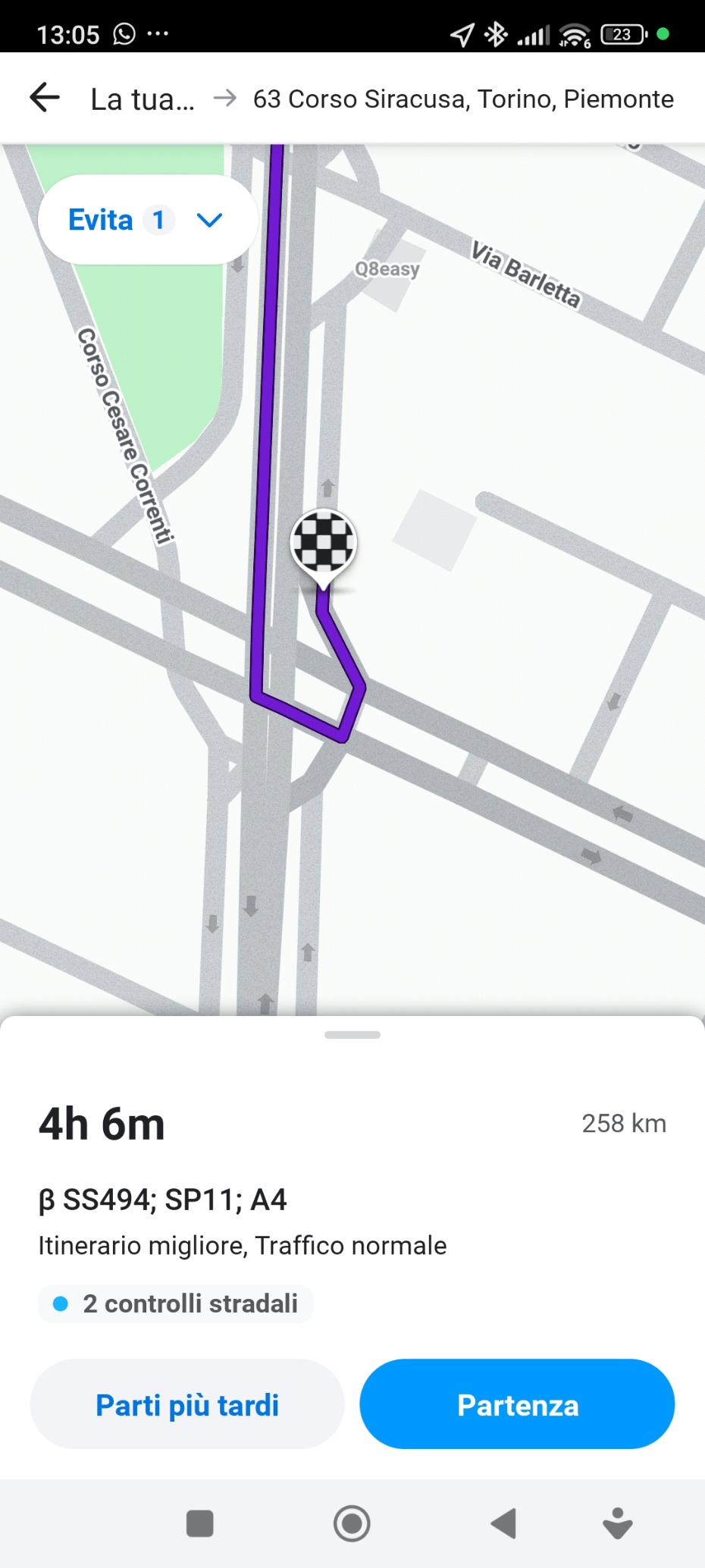This screenshot has width=705, height=1568.
Task: Open the 2 controlli stradali chip
Action: [176, 1303]
